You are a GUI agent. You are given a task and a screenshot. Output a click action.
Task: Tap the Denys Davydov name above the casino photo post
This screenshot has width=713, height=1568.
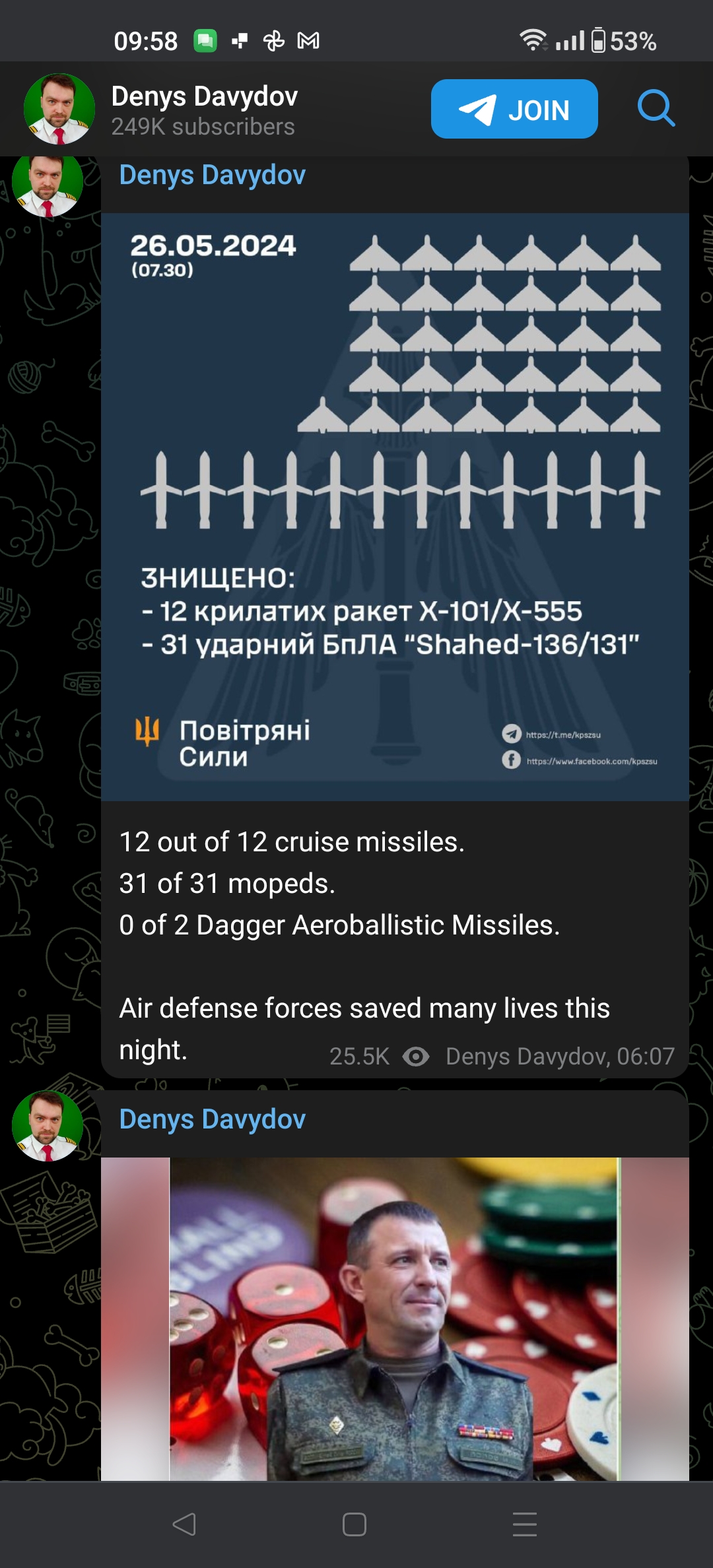(212, 1120)
